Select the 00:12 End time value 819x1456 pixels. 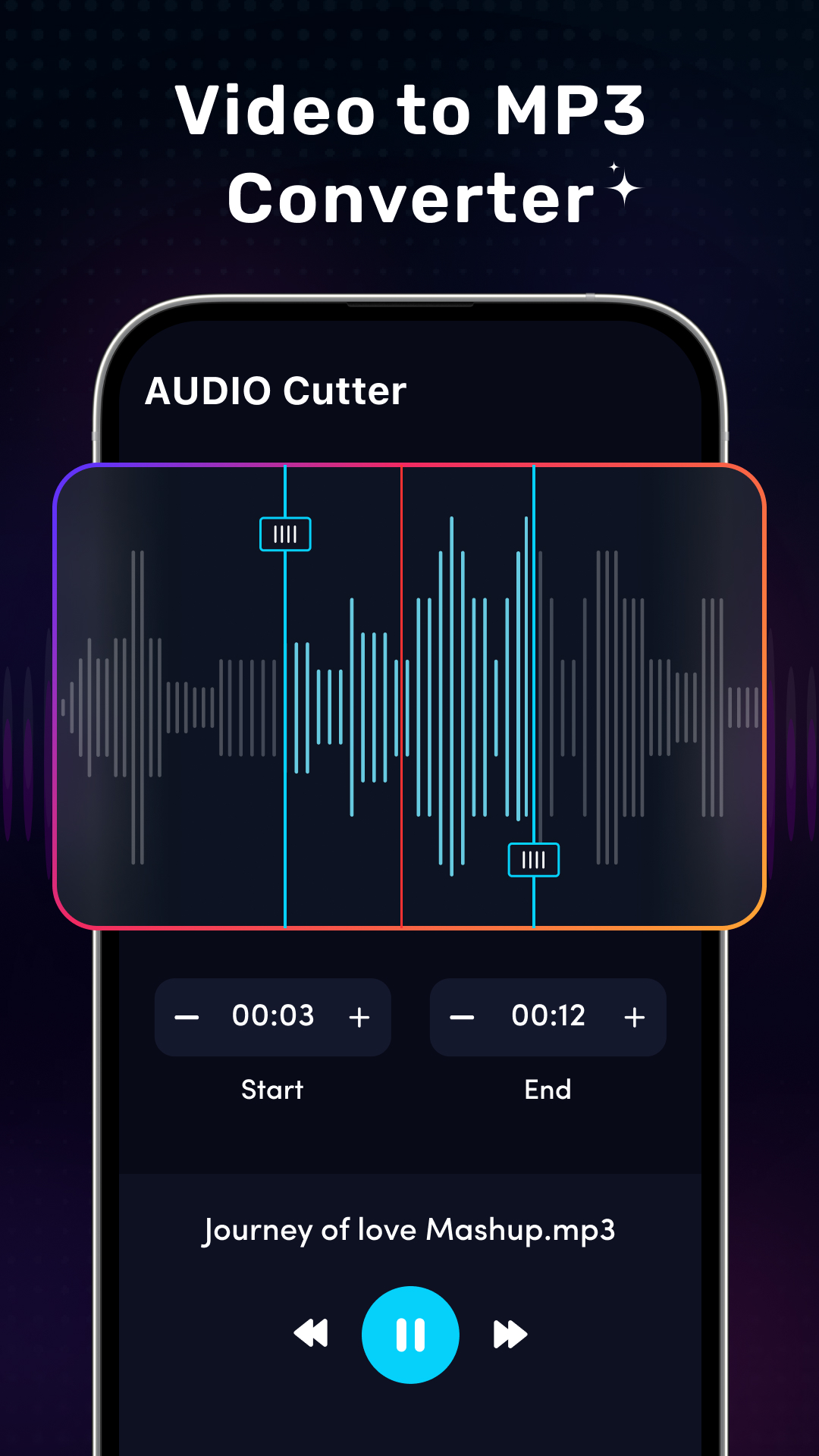548,1016
